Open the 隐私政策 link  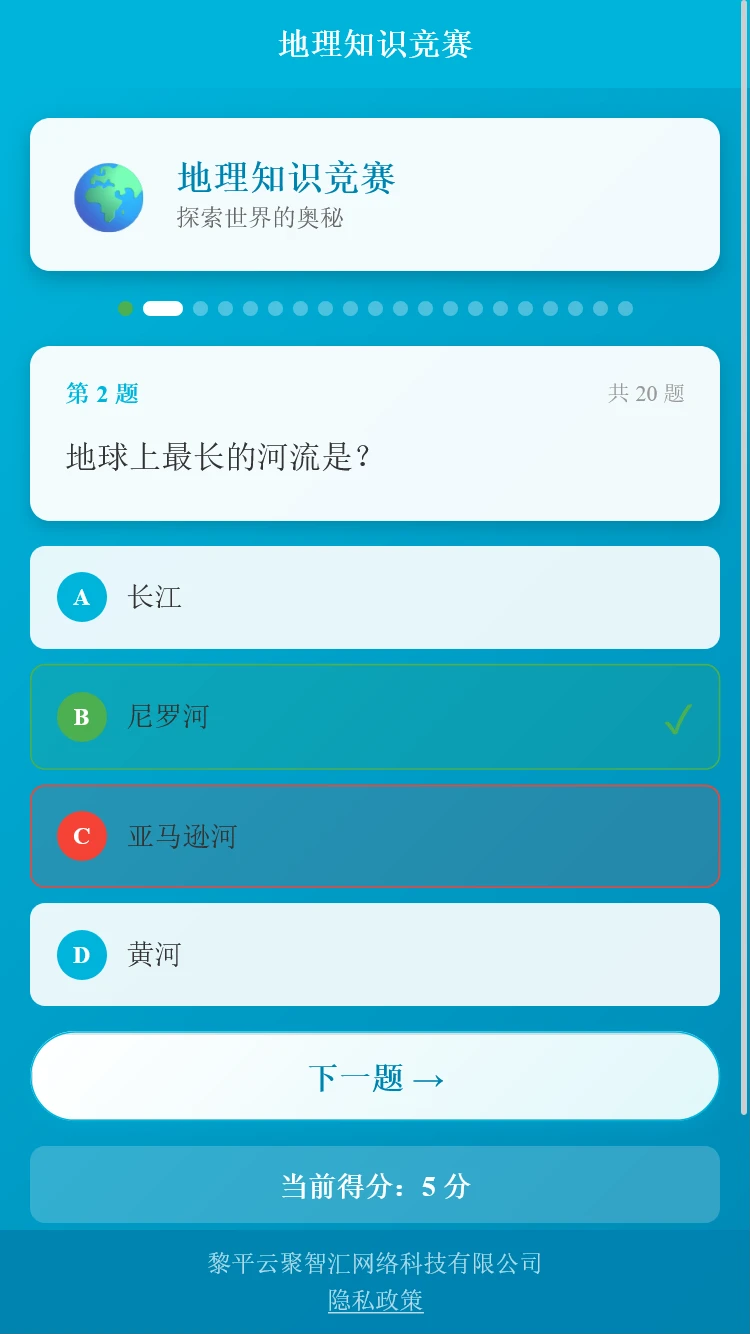point(376,1300)
